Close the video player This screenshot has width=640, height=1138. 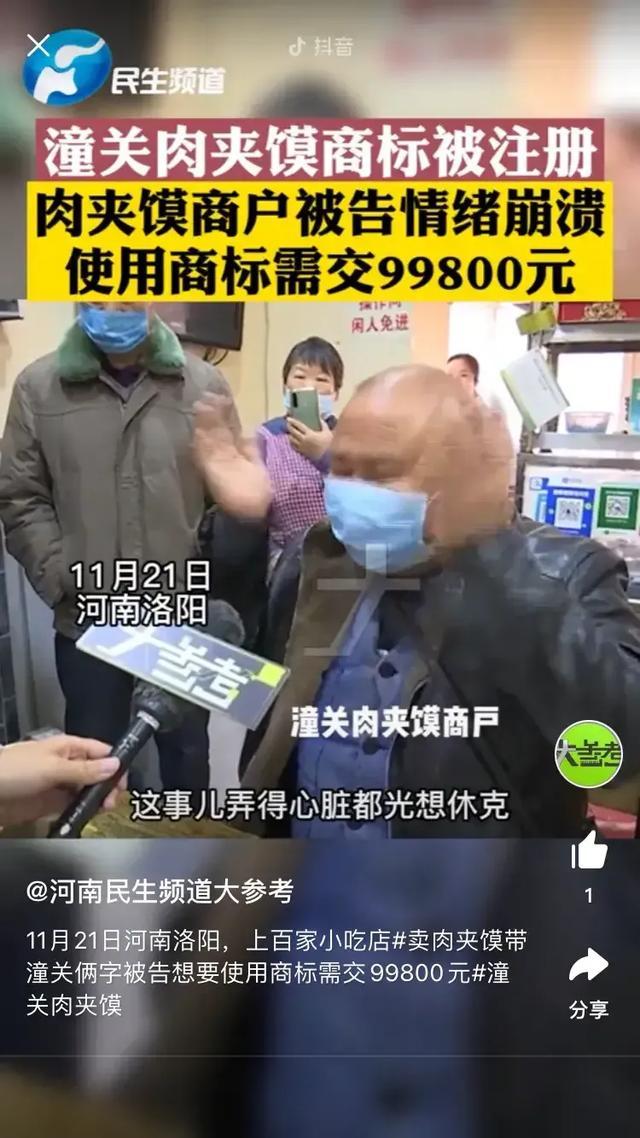37,45
